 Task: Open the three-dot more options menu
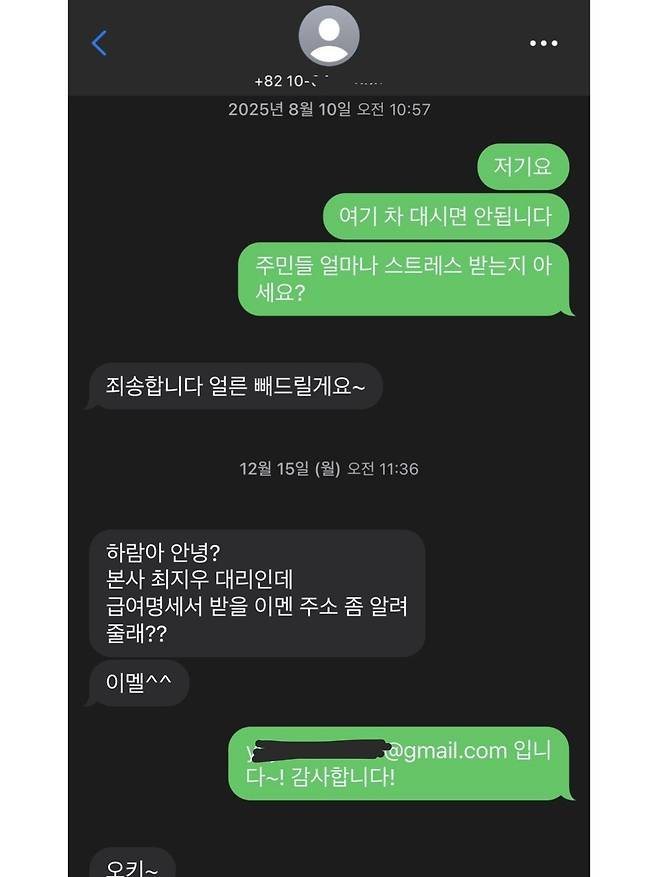(543, 43)
